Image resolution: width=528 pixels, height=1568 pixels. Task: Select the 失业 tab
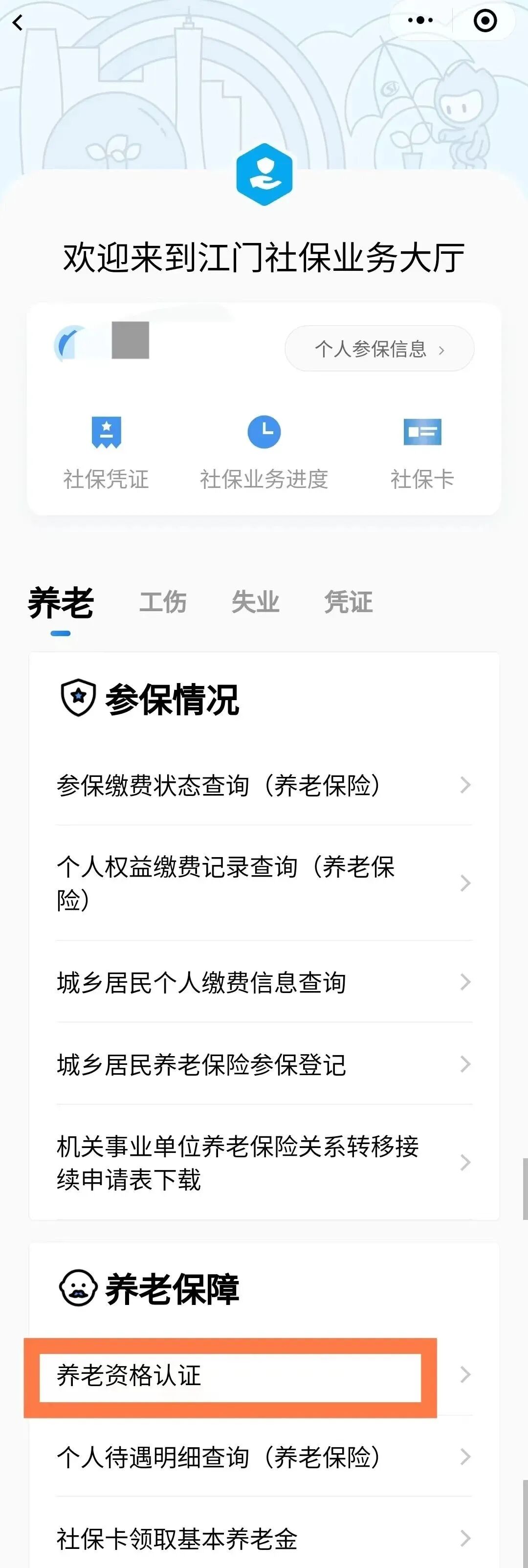coord(256,602)
